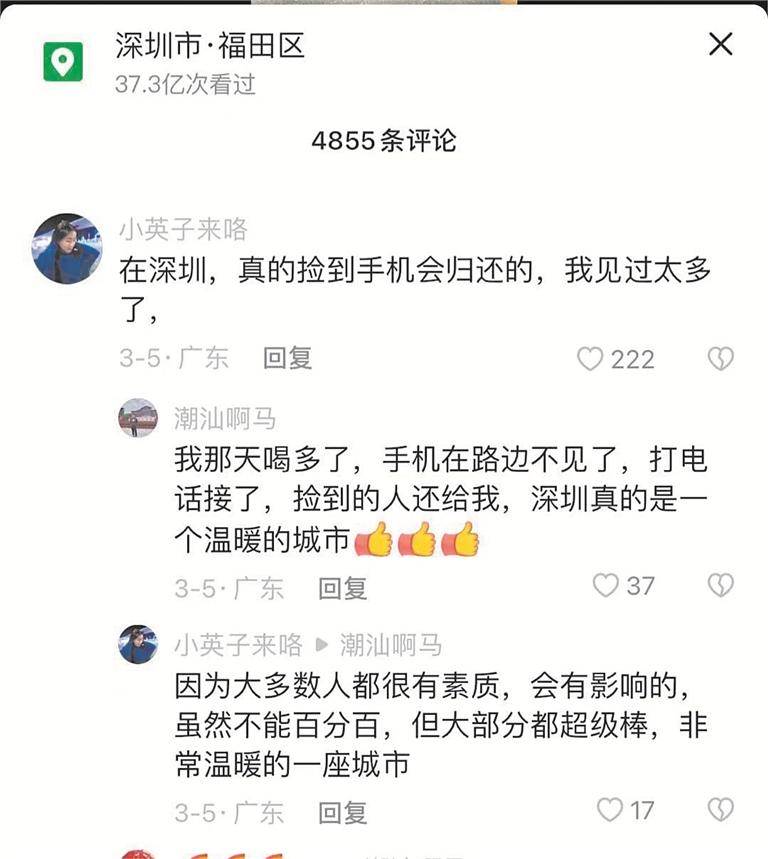The width and height of the screenshot is (768, 859).
Task: Dislike 潮汕啊马's comment about the lost phone
Action: click(x=720, y=585)
